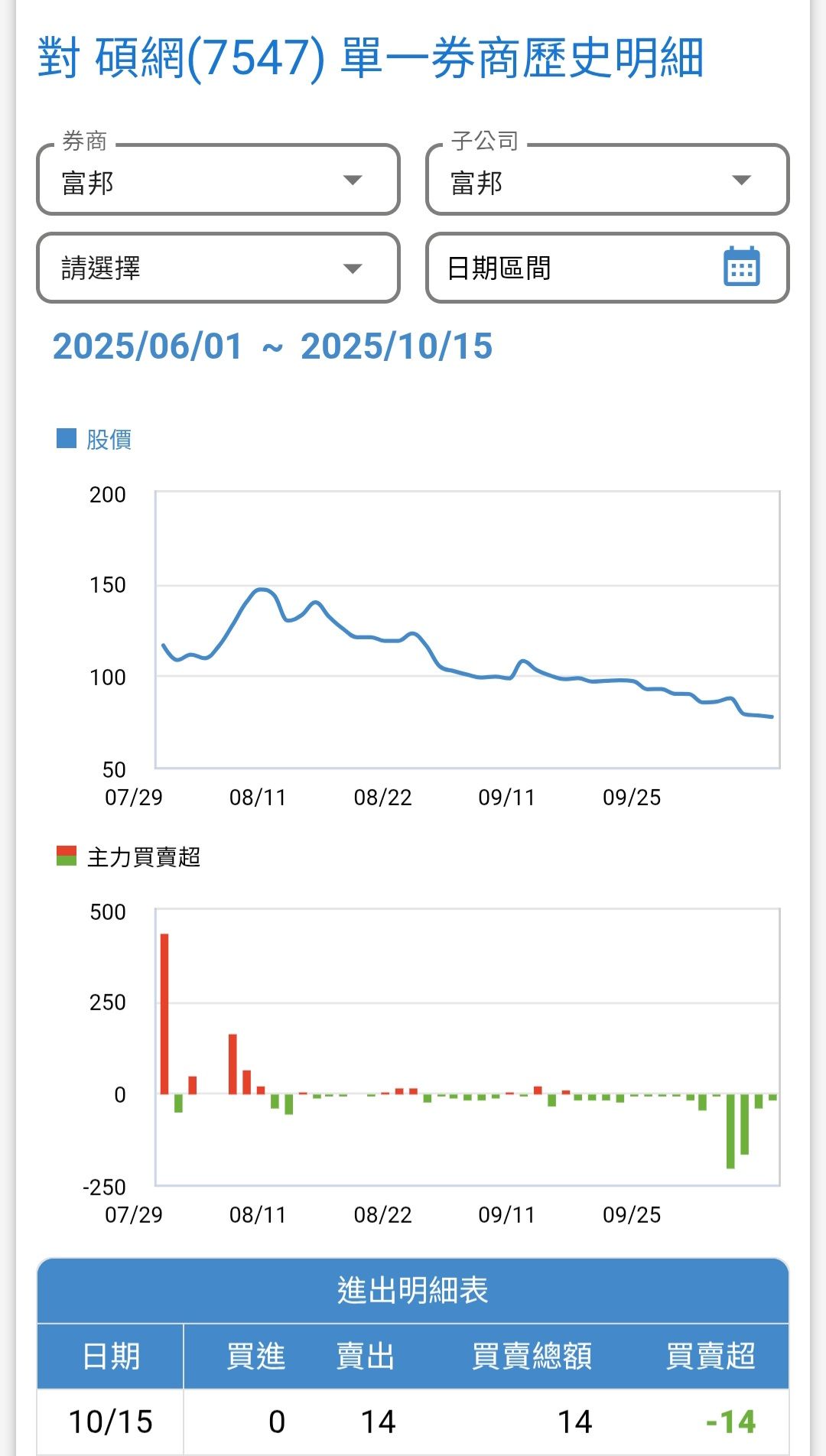The width and height of the screenshot is (826, 1456).
Task: Open the 請選擇 dropdown
Action: point(218,268)
